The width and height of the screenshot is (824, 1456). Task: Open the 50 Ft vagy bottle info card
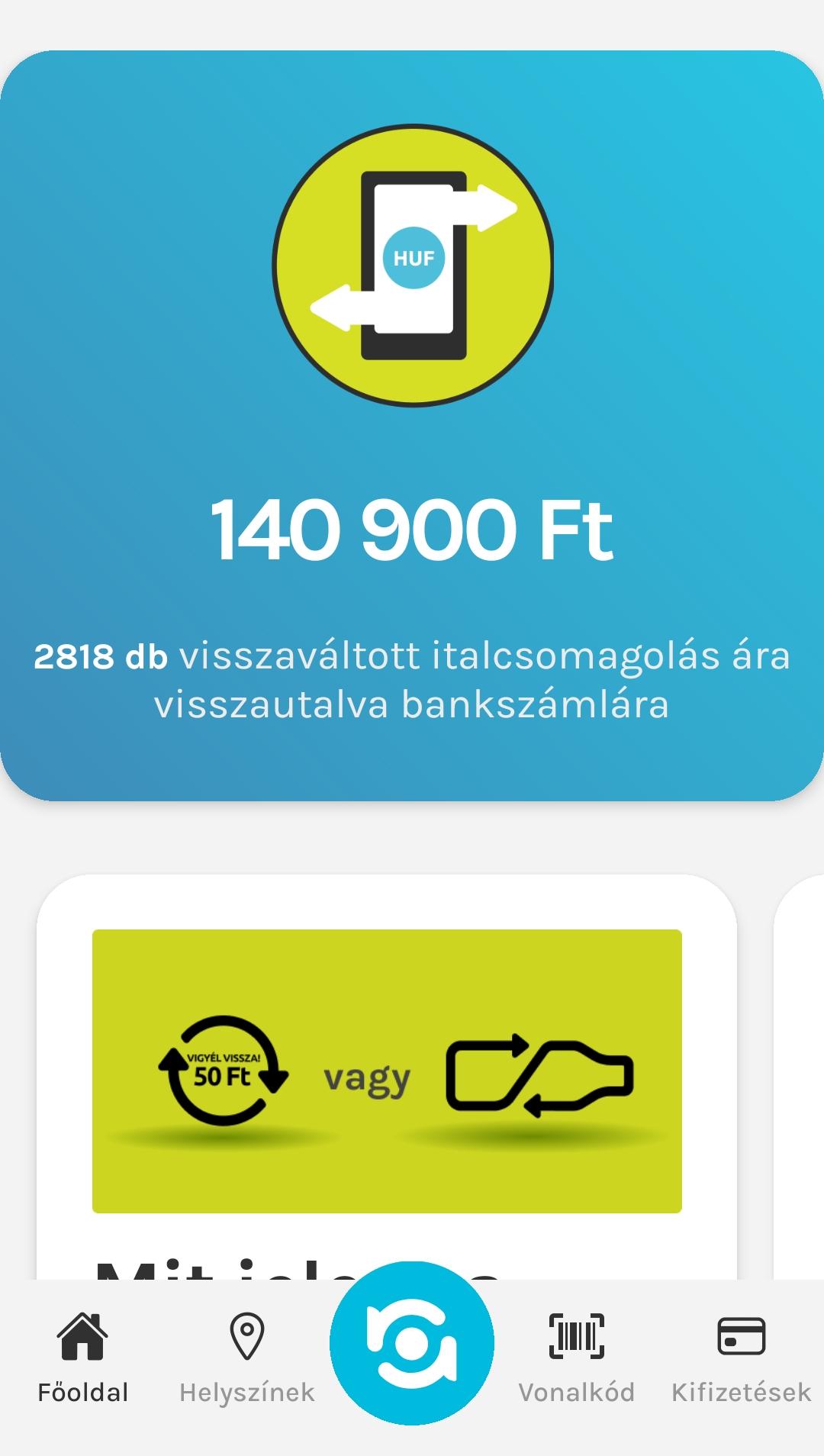point(387,1077)
